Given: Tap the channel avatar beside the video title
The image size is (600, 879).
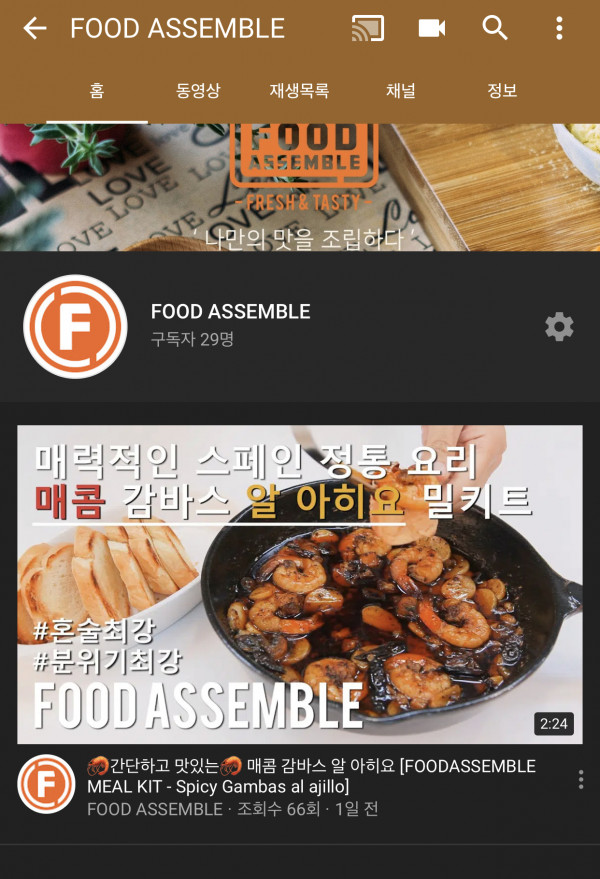Looking at the screenshot, I should tap(46, 783).
